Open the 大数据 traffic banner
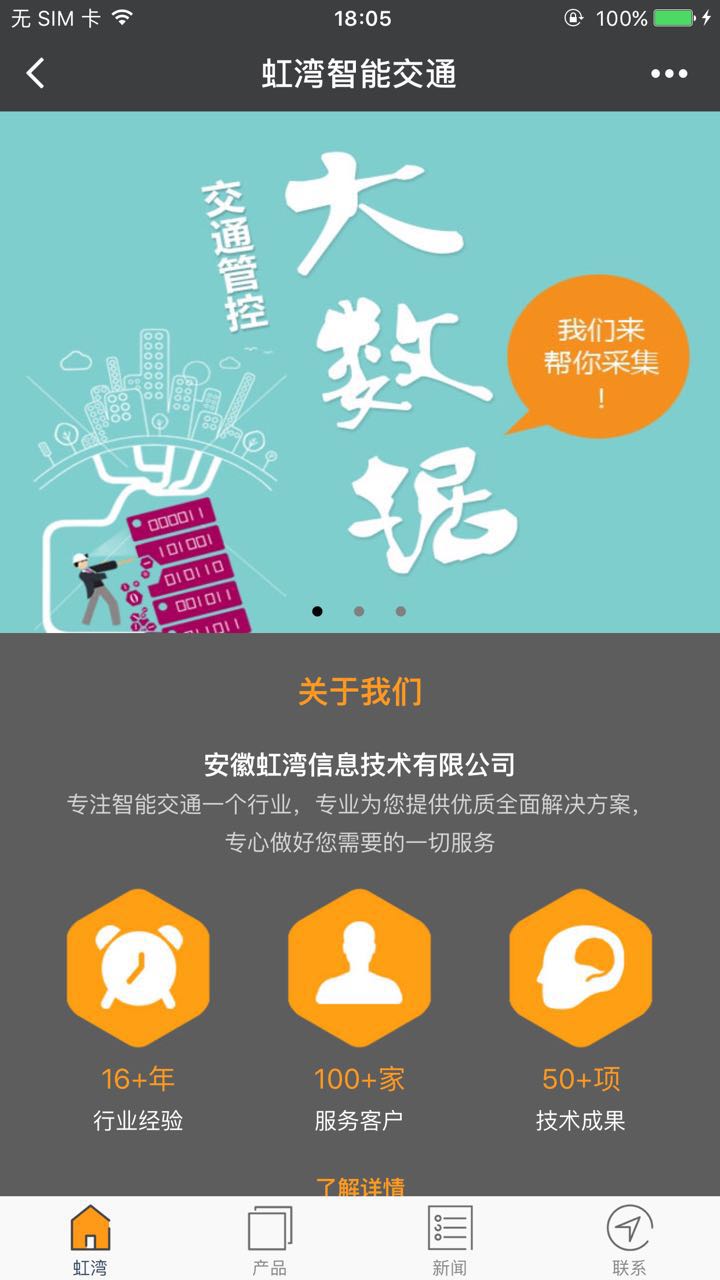This screenshot has width=720, height=1280. point(360,372)
